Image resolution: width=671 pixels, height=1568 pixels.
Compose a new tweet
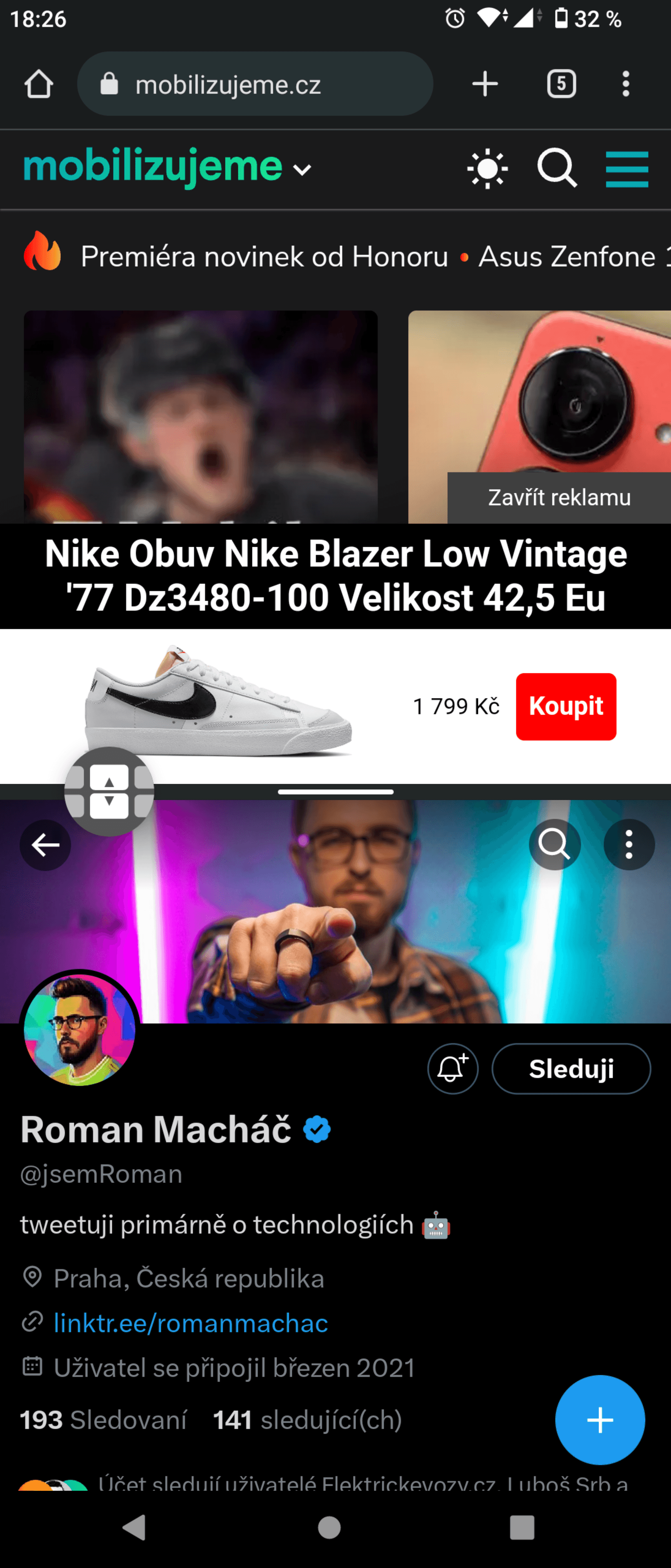click(x=599, y=1419)
